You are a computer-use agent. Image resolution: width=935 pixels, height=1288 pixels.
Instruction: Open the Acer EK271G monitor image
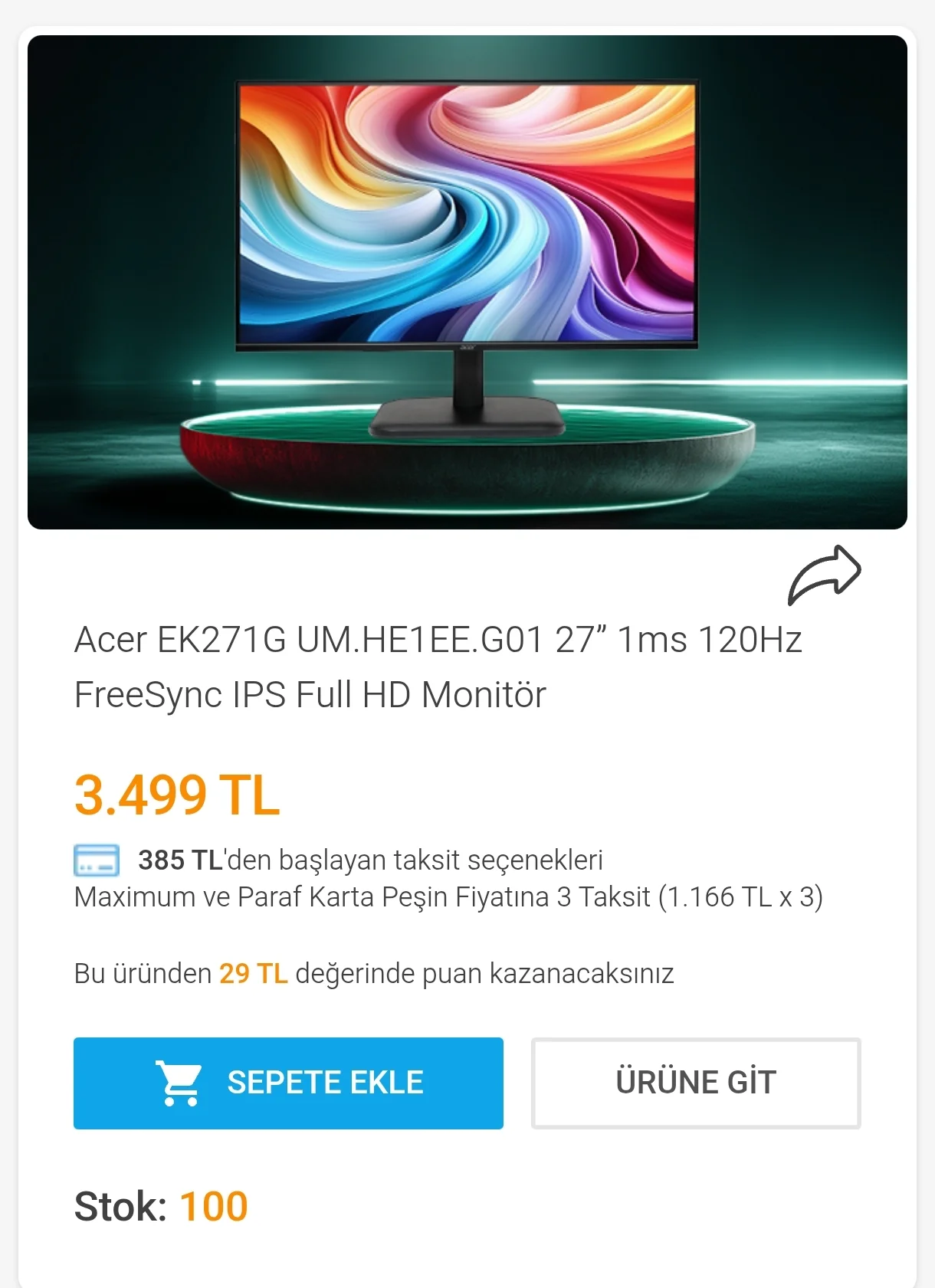point(467,282)
